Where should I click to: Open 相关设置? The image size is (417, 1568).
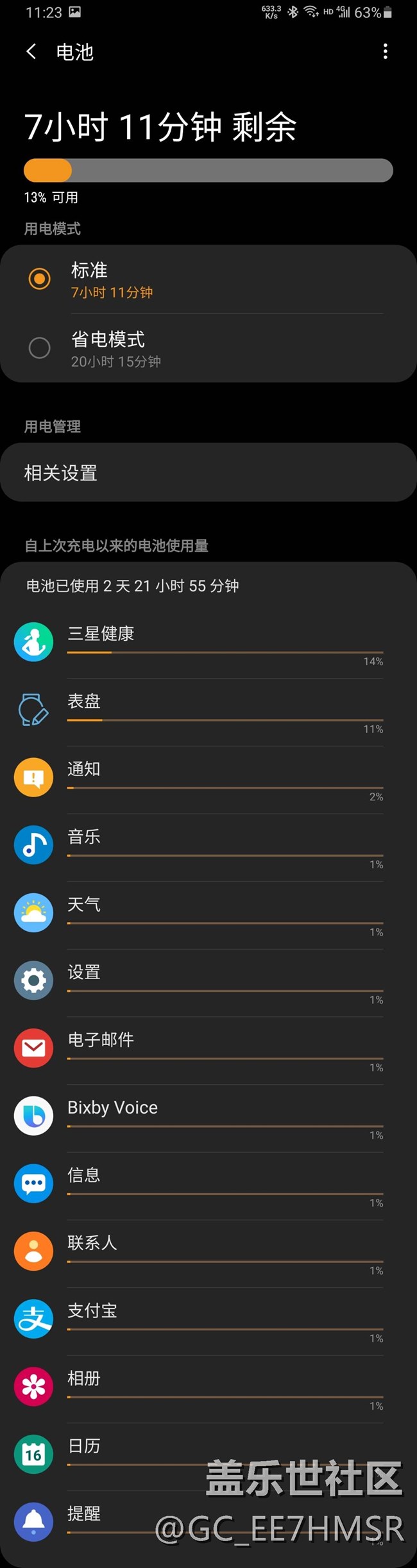(208, 473)
